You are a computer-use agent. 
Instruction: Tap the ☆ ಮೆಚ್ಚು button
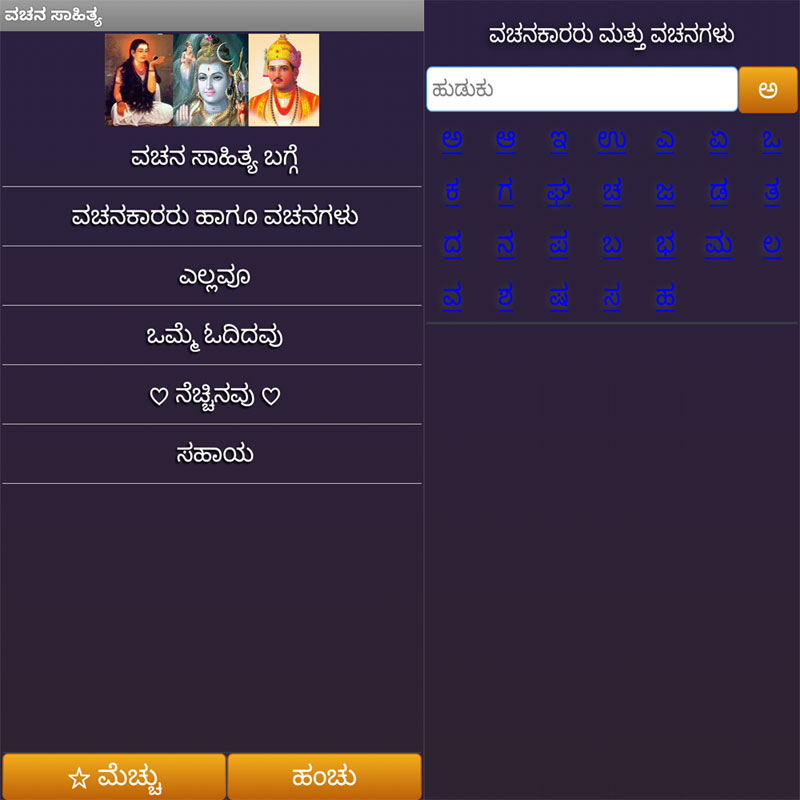[114, 777]
